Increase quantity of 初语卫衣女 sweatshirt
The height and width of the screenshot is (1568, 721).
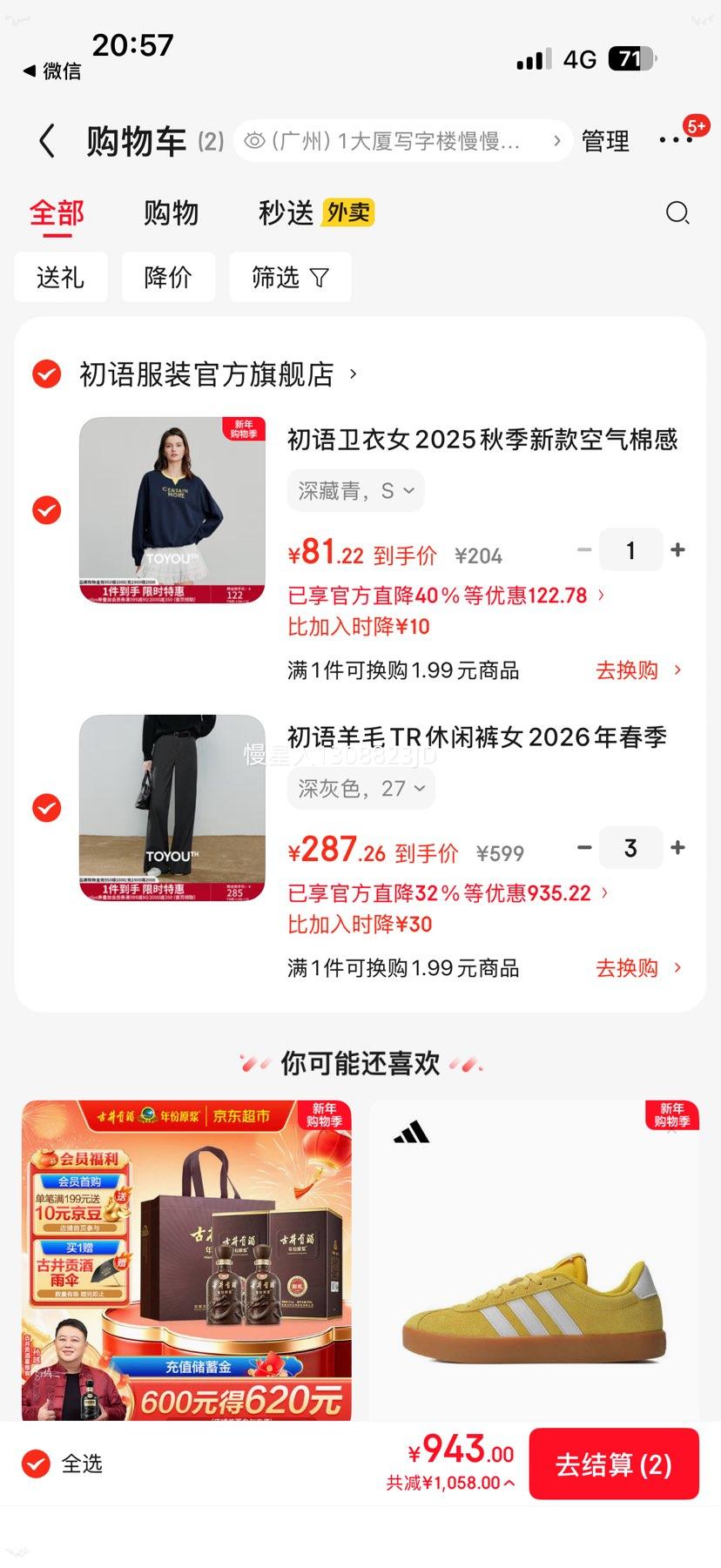(677, 550)
